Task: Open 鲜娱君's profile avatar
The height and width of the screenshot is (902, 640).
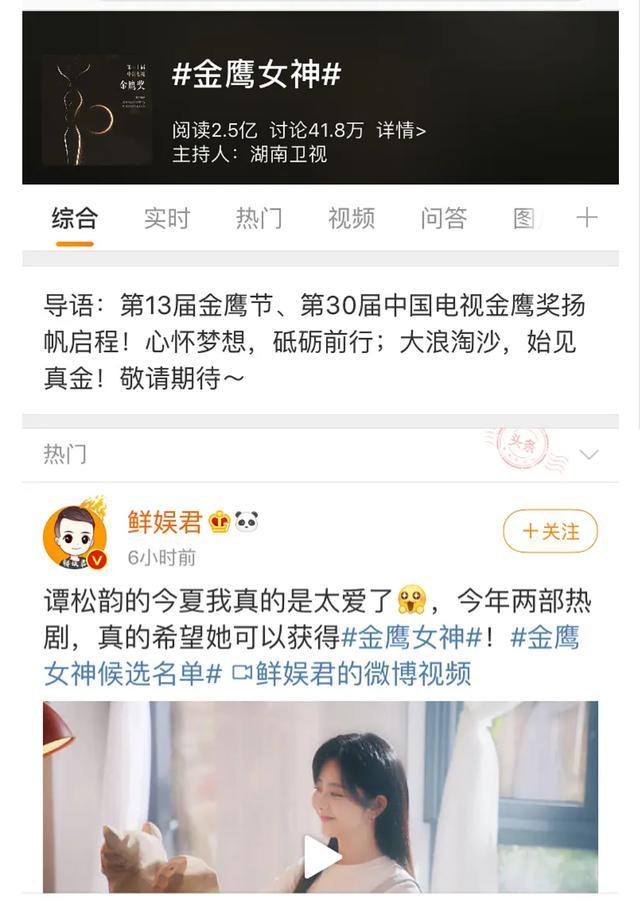Action: (74, 536)
